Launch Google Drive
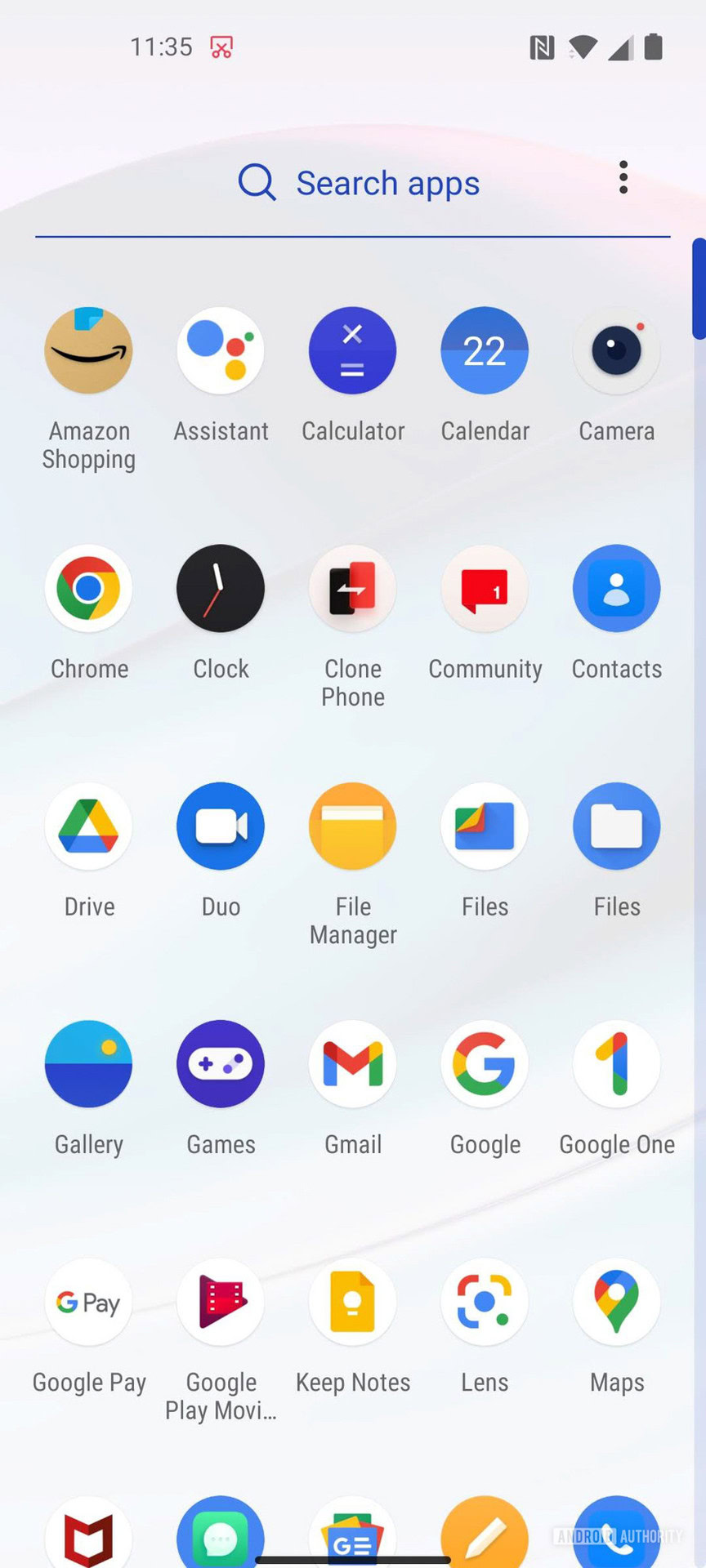The image size is (706, 1568). pos(88,826)
